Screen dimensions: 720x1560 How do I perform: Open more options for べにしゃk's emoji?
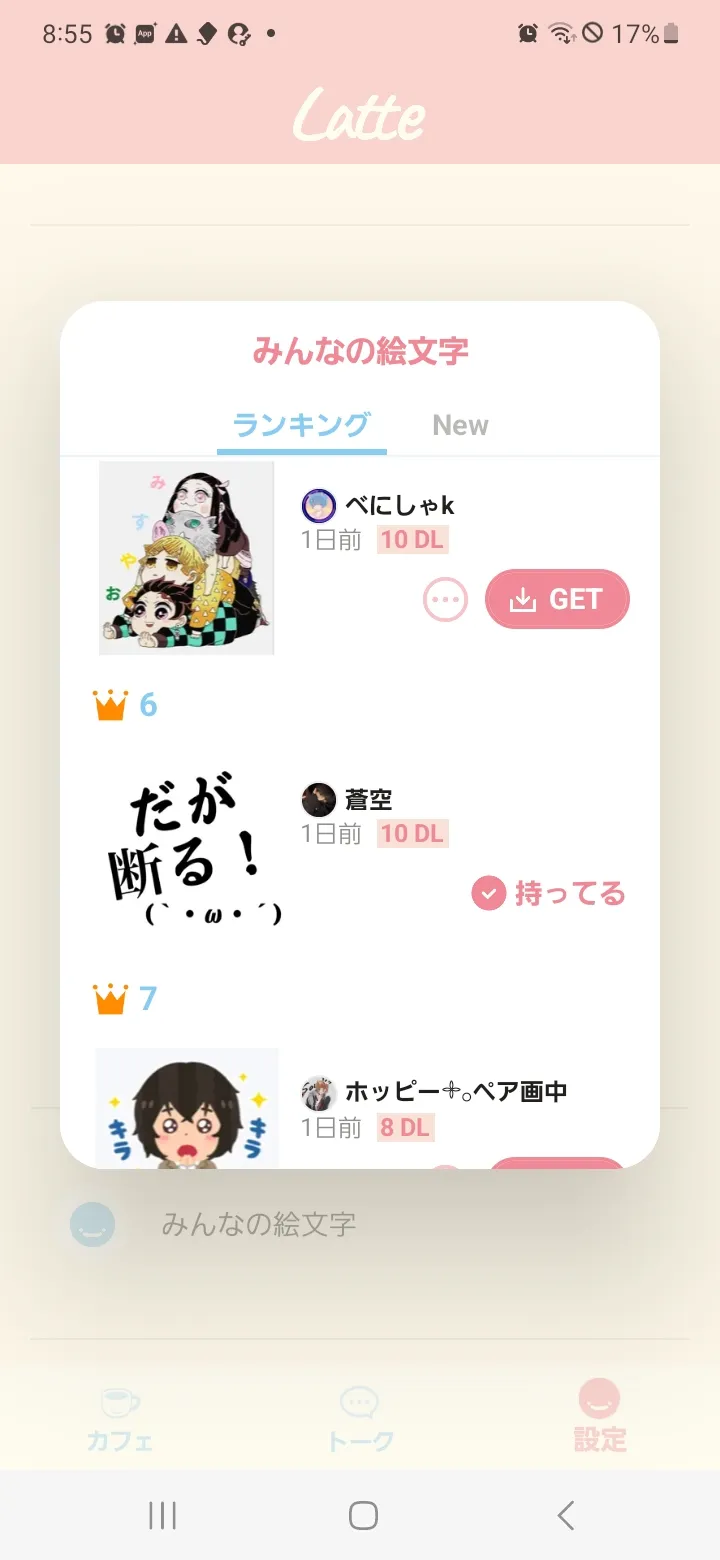pyautogui.click(x=445, y=600)
